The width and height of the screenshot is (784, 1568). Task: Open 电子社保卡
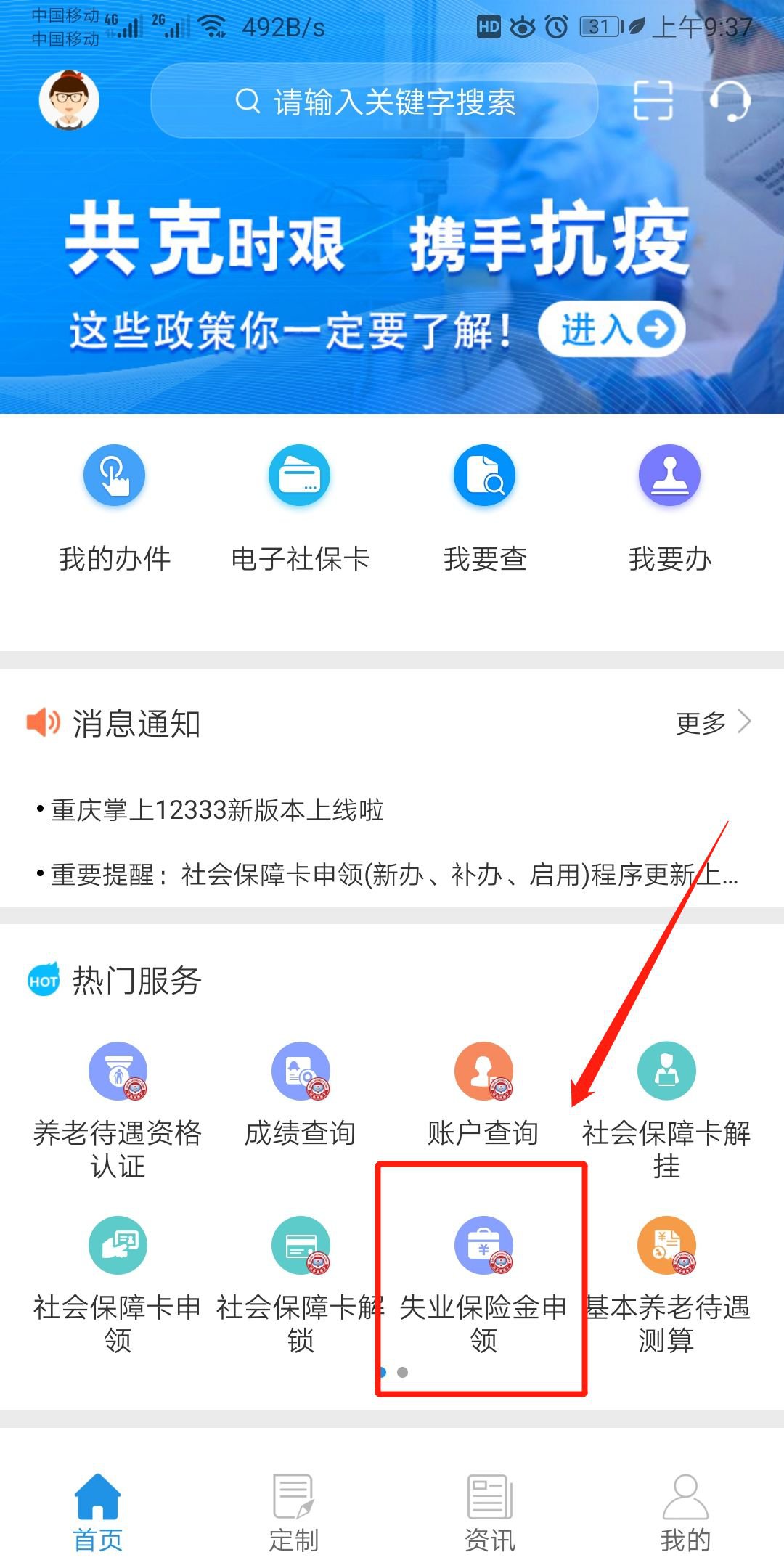300,508
